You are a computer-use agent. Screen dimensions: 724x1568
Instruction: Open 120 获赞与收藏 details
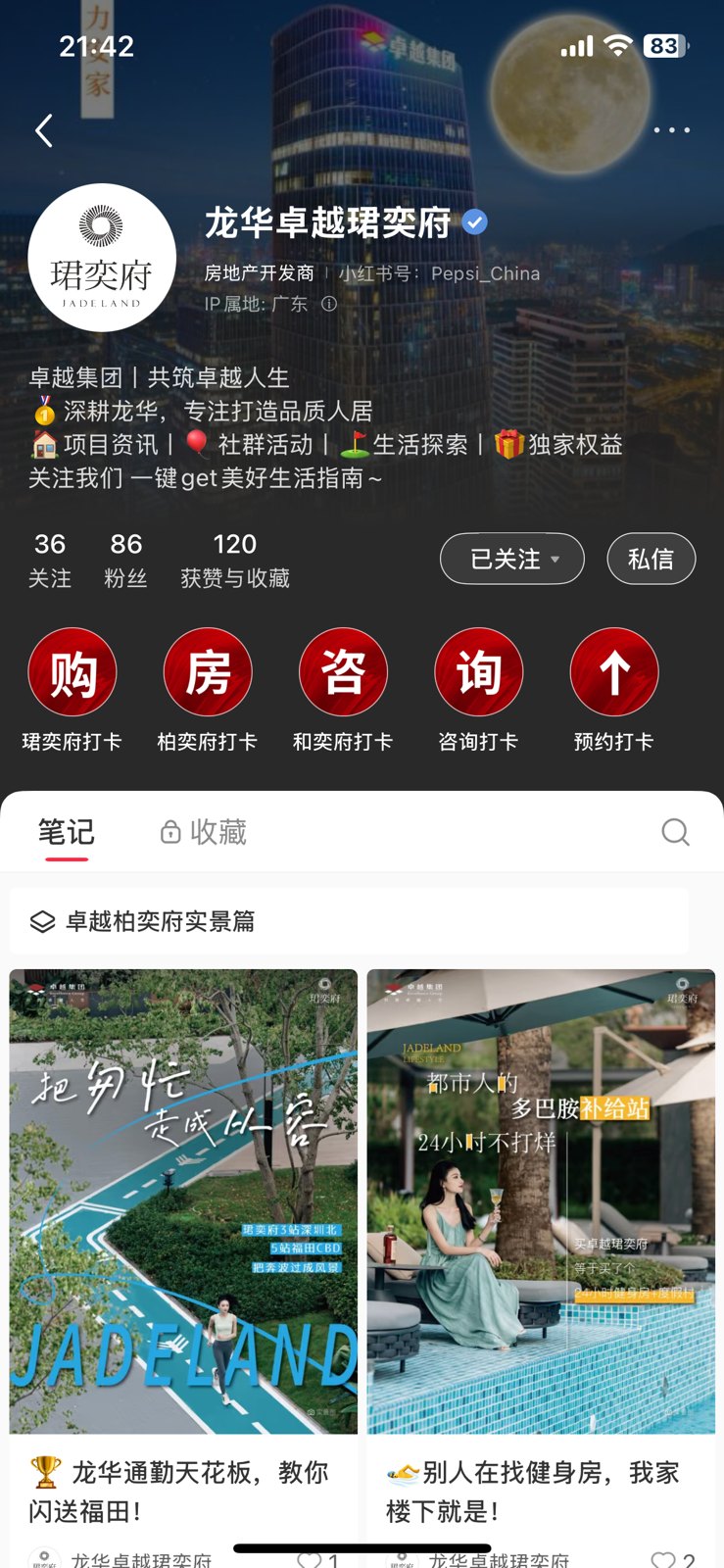pyautogui.click(x=235, y=561)
